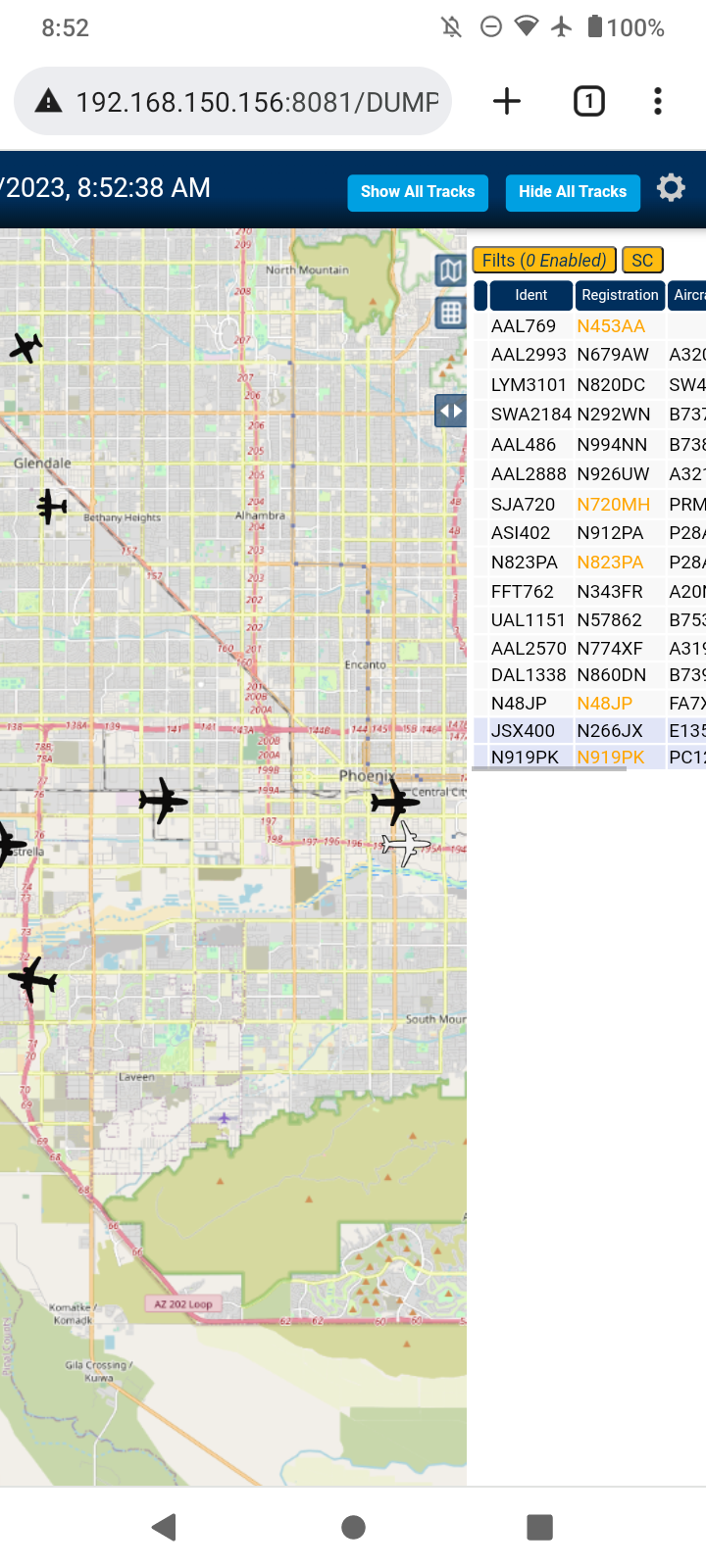Tap the SC button
Viewport: 706px width, 1568px height.
642,260
